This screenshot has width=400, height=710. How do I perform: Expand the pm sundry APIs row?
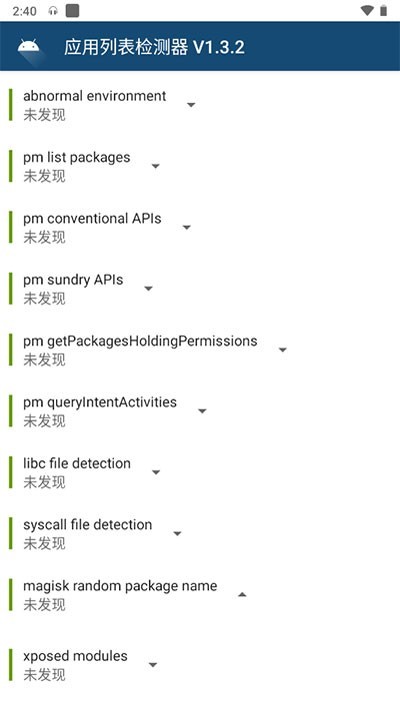tap(148, 288)
